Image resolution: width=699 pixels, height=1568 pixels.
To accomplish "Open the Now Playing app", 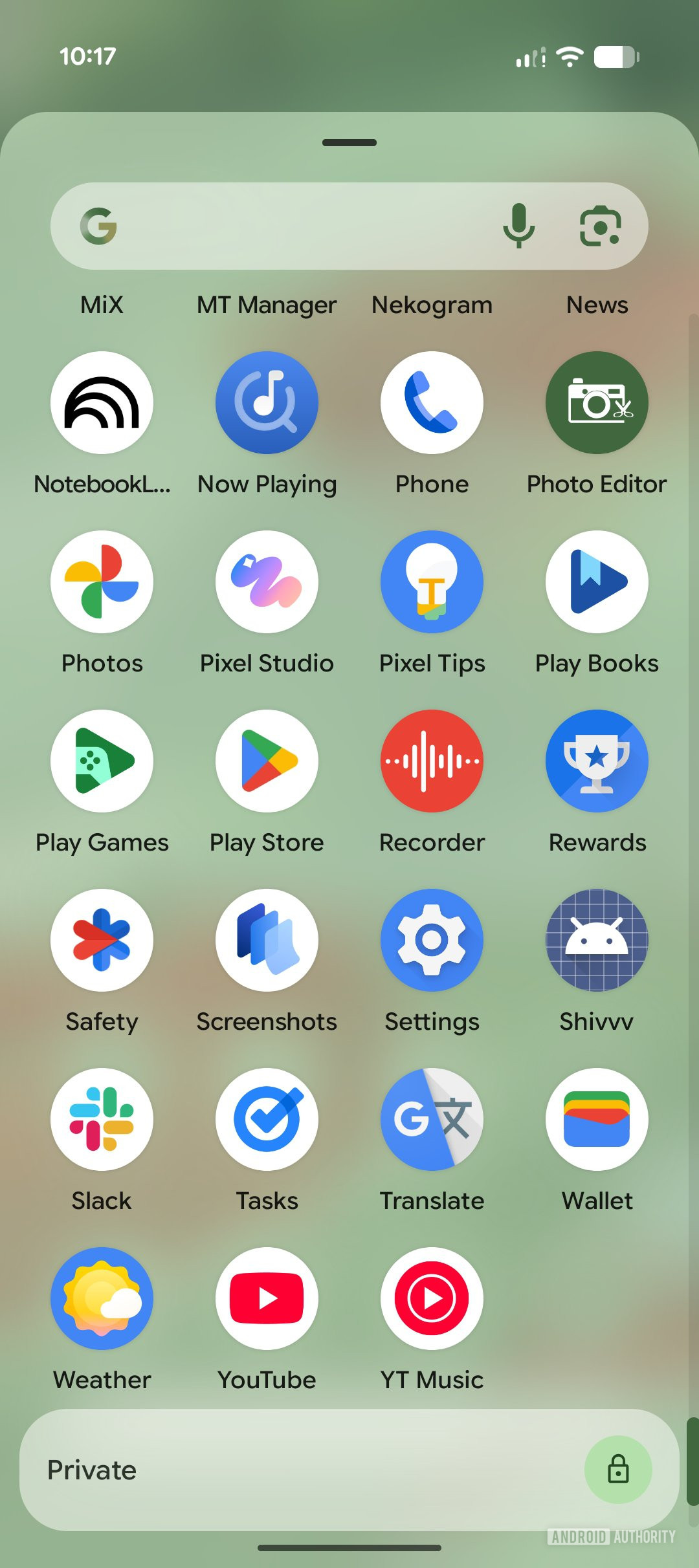I will point(267,403).
